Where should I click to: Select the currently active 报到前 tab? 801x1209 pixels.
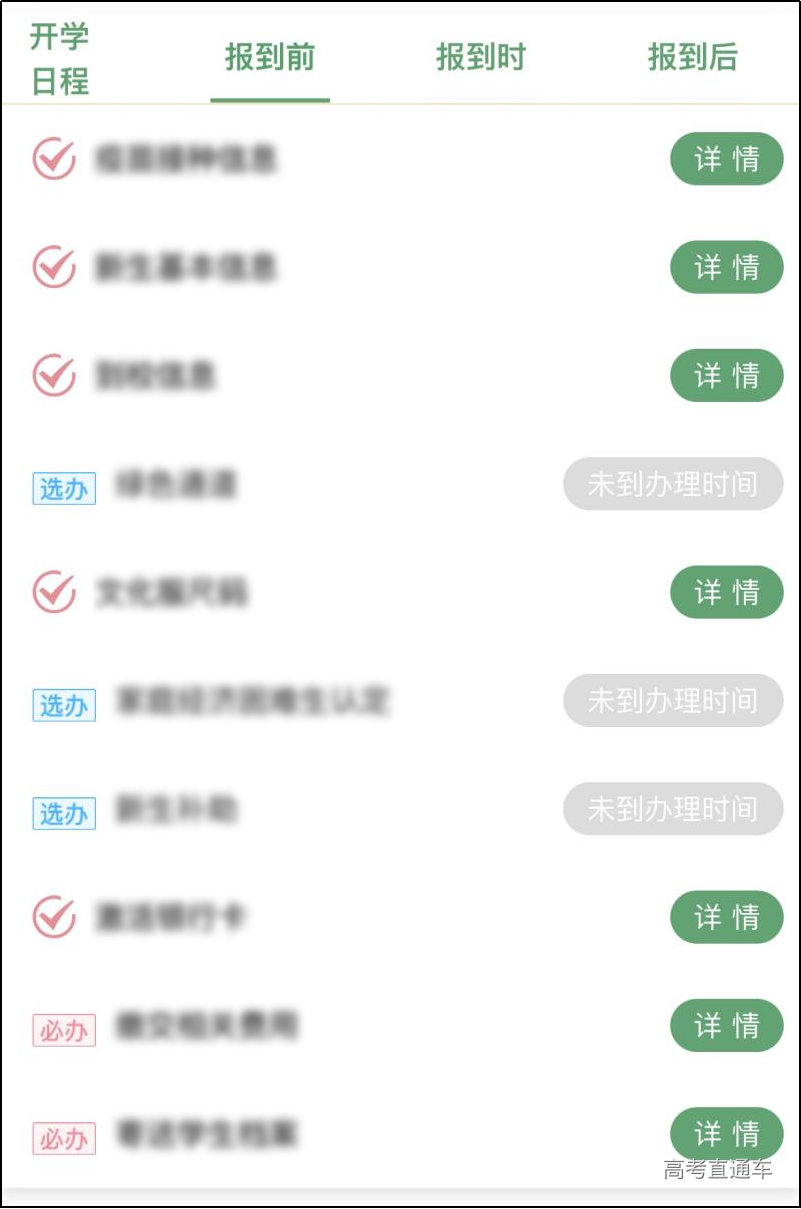pyautogui.click(x=270, y=58)
